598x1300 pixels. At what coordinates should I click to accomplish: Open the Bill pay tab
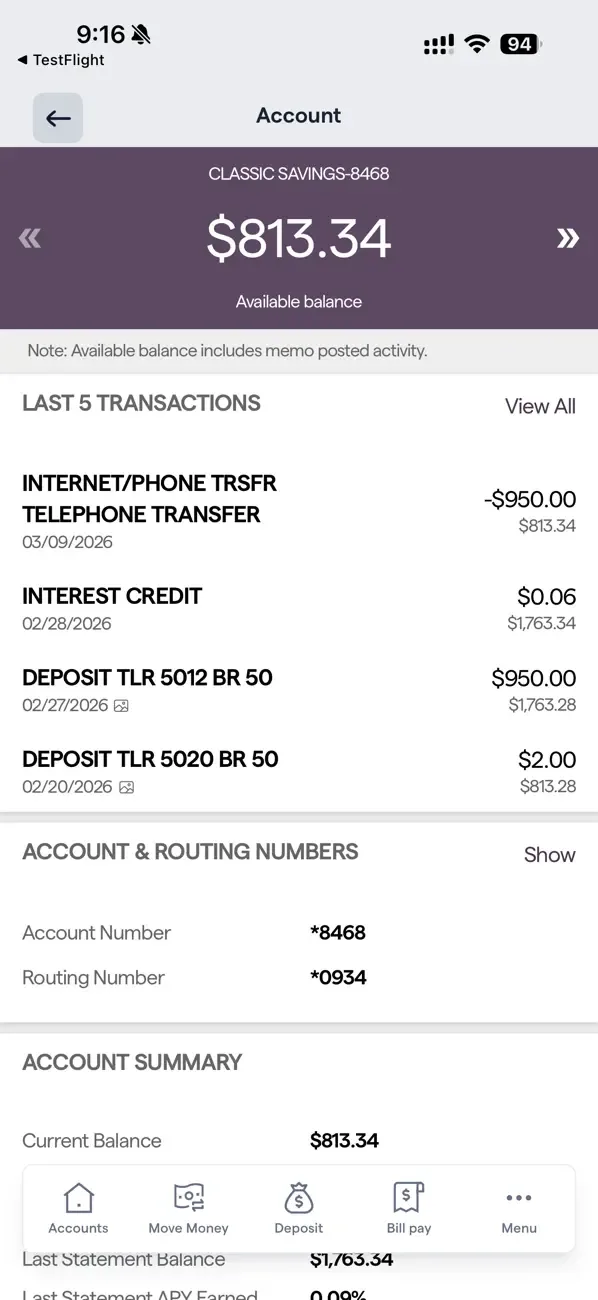[x=408, y=1208]
